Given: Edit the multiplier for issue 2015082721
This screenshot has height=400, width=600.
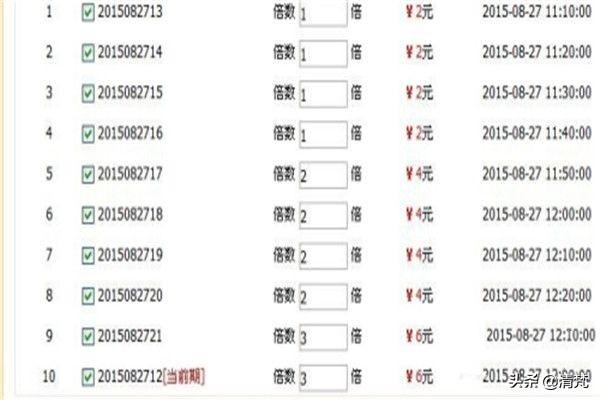Looking at the screenshot, I should [321, 337].
